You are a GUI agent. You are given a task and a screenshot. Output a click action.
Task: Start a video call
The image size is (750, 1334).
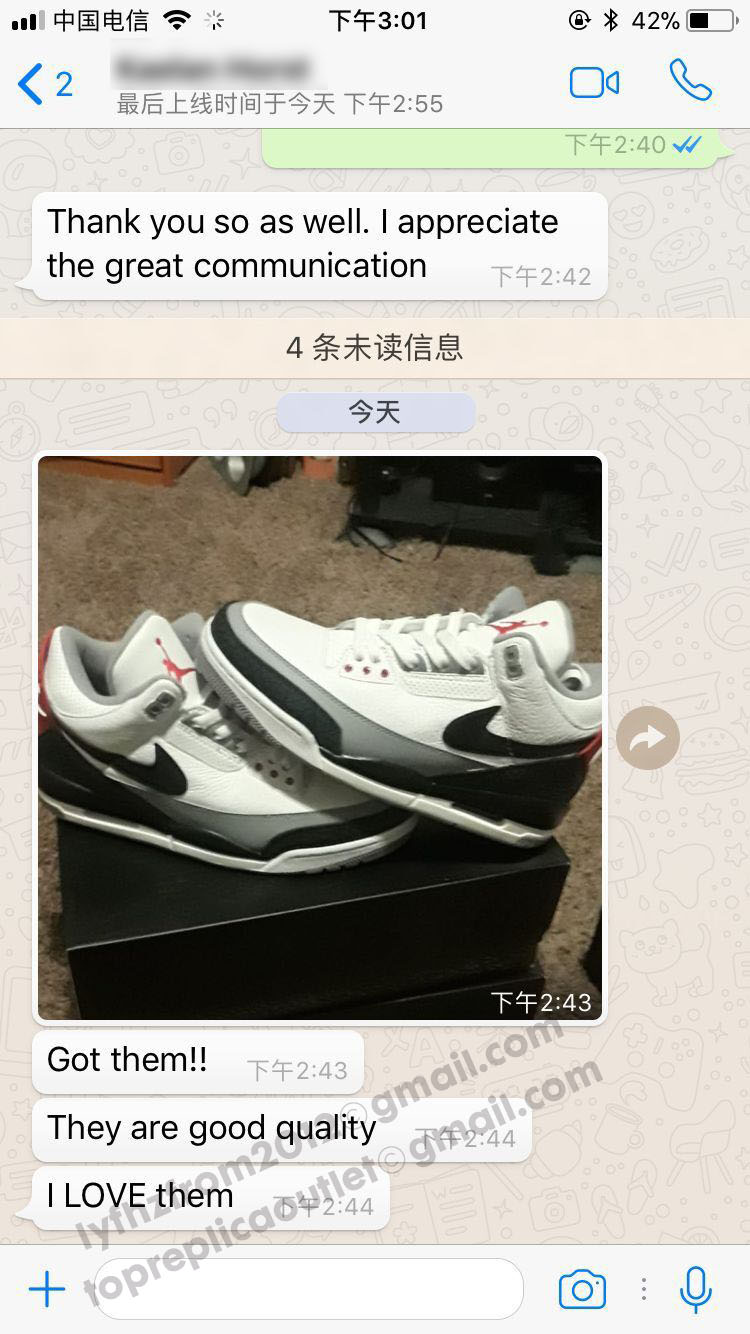coord(594,83)
